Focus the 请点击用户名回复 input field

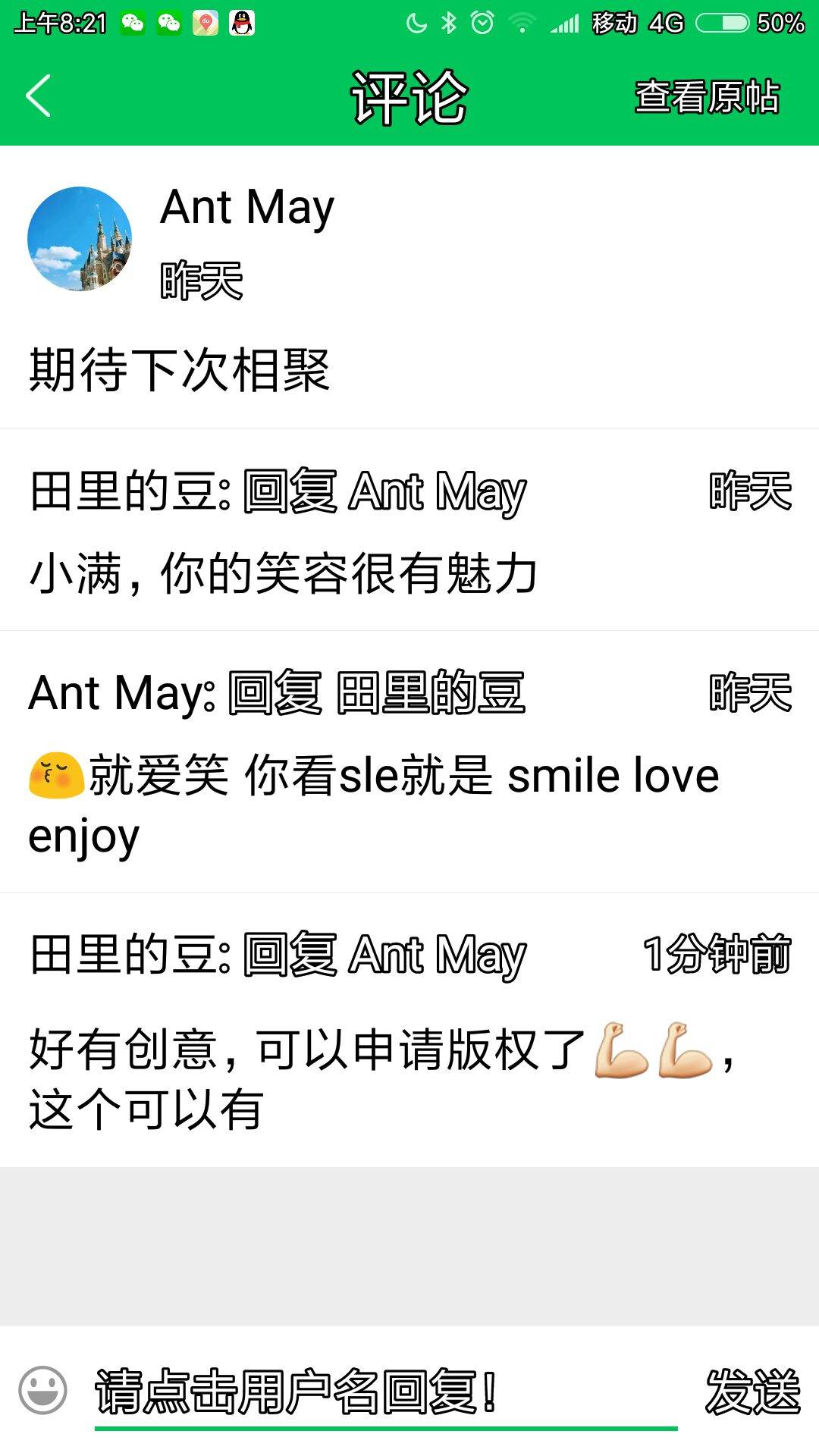click(385, 1392)
